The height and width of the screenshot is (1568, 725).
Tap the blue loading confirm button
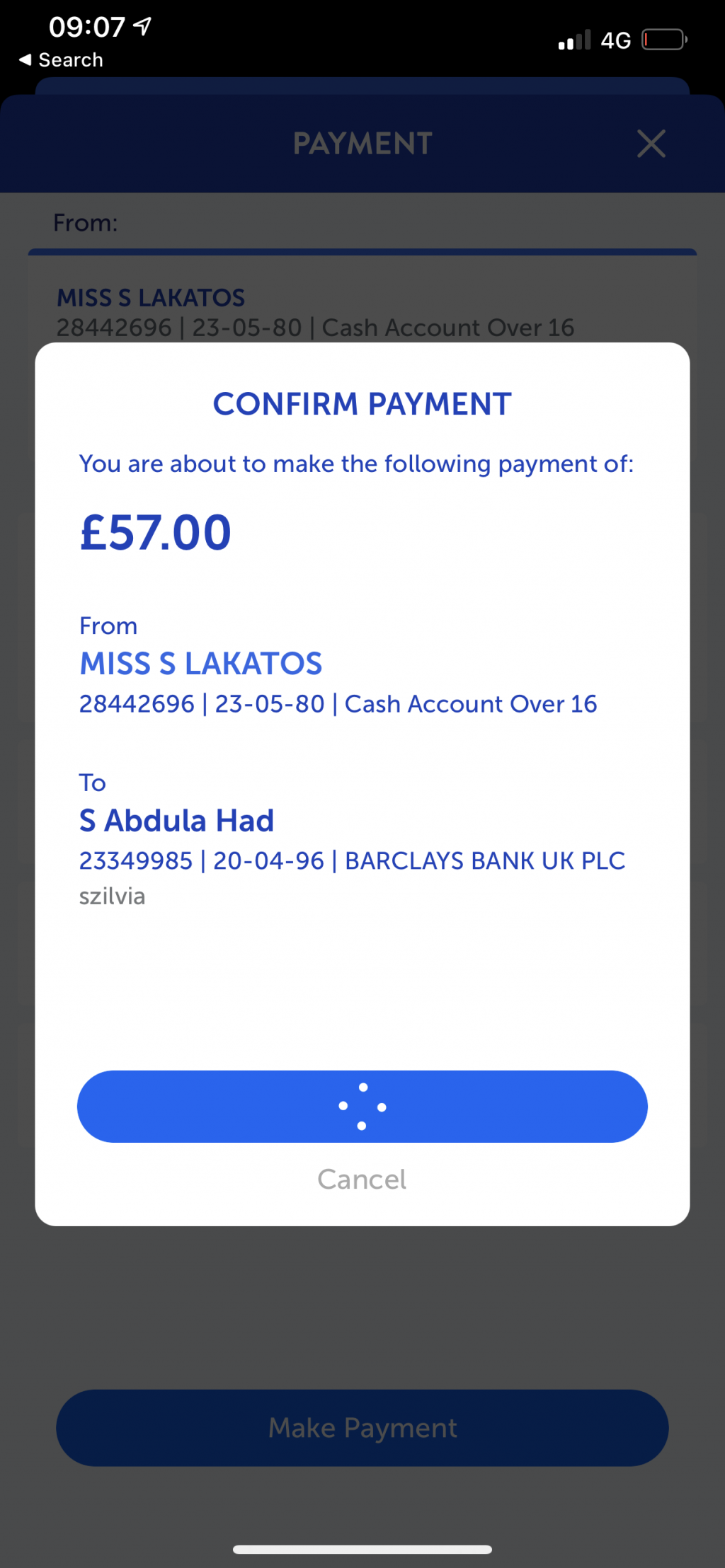[362, 1106]
